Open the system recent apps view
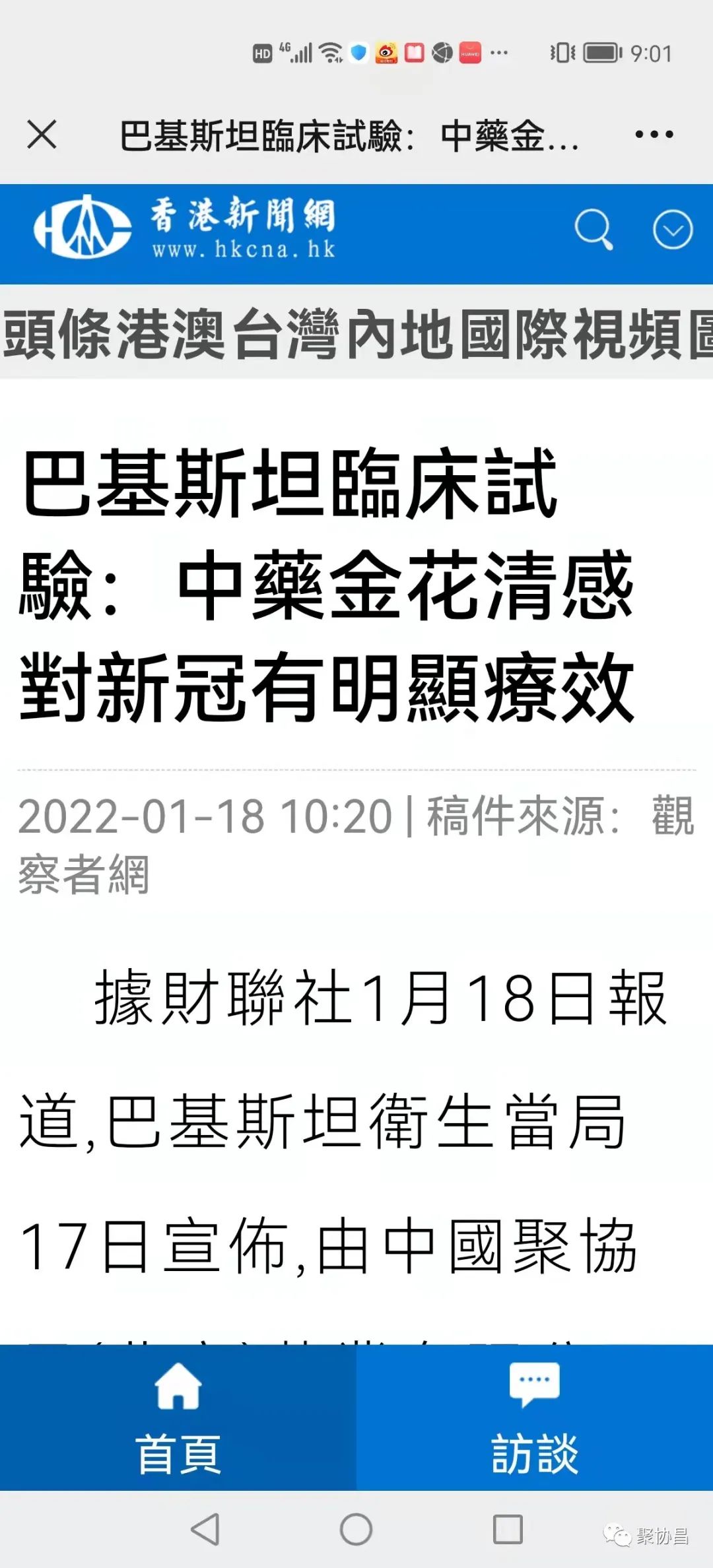This screenshot has height=1568, width=713. pyautogui.click(x=508, y=1530)
